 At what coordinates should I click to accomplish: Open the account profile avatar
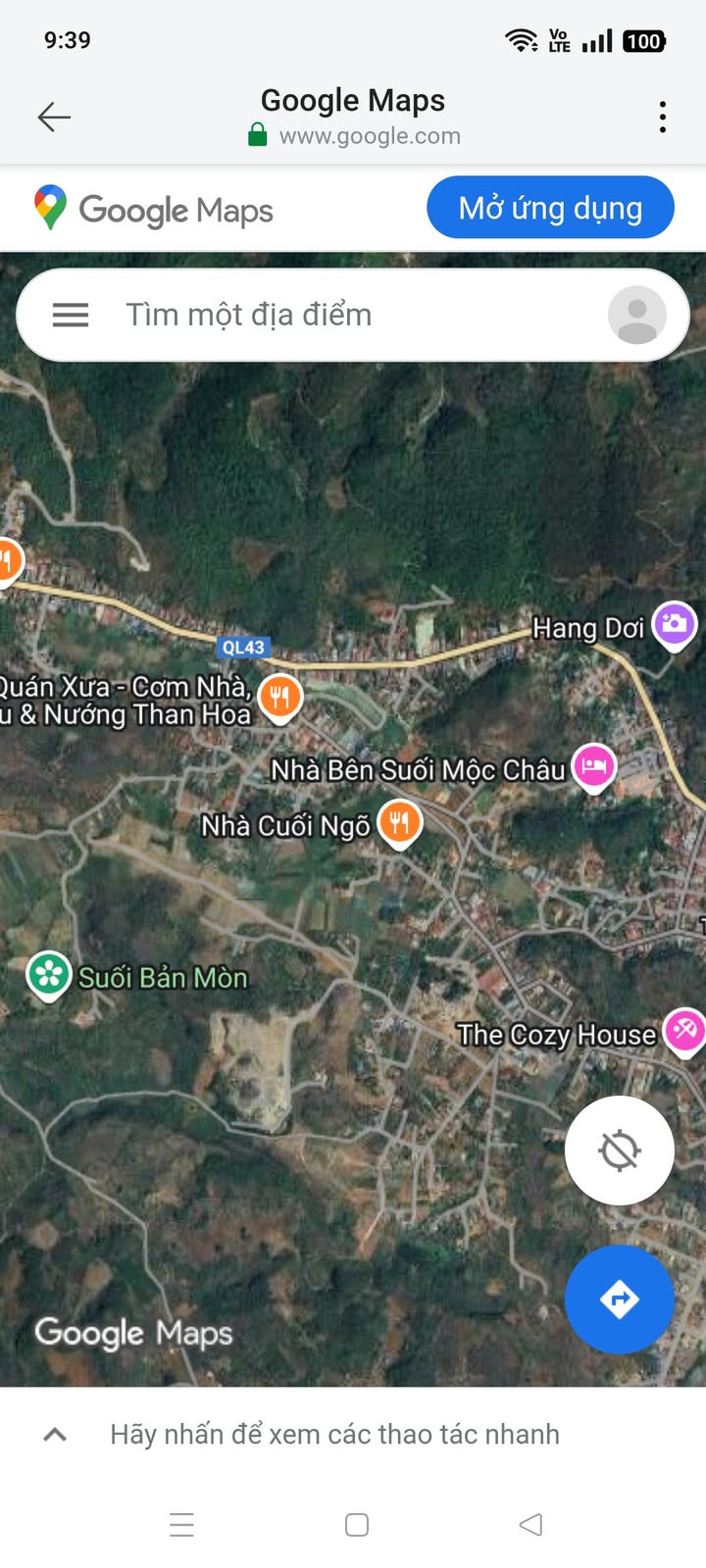tap(636, 315)
